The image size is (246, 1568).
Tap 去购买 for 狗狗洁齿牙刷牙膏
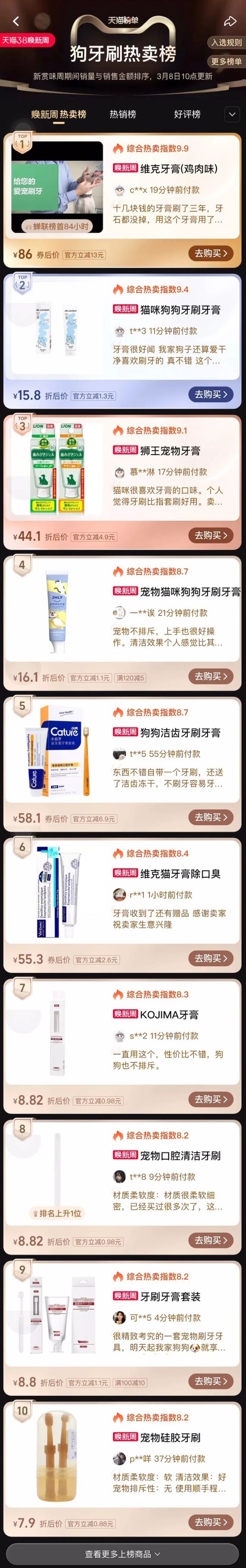210,817
